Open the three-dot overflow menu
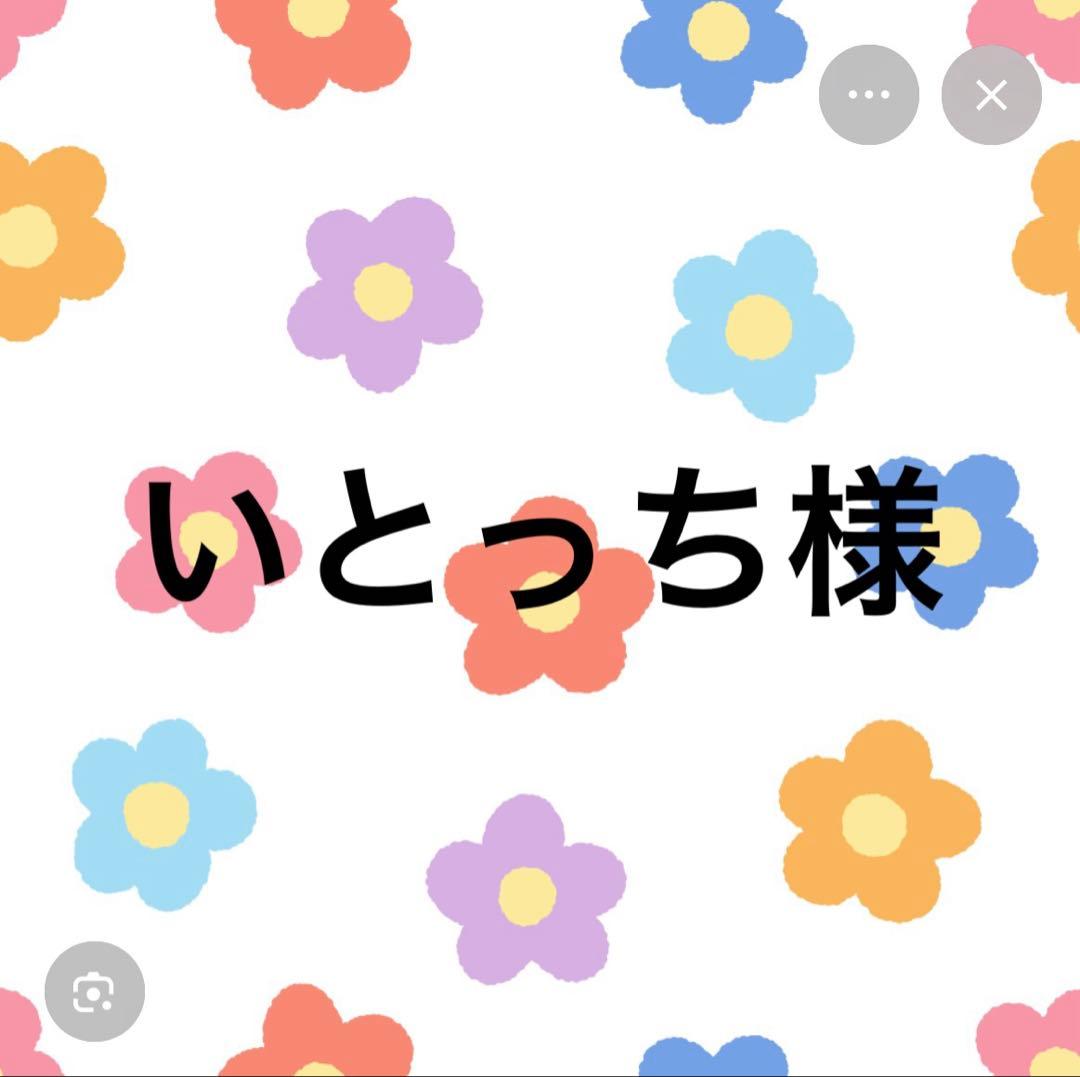The image size is (1080, 1077). pyautogui.click(x=868, y=95)
